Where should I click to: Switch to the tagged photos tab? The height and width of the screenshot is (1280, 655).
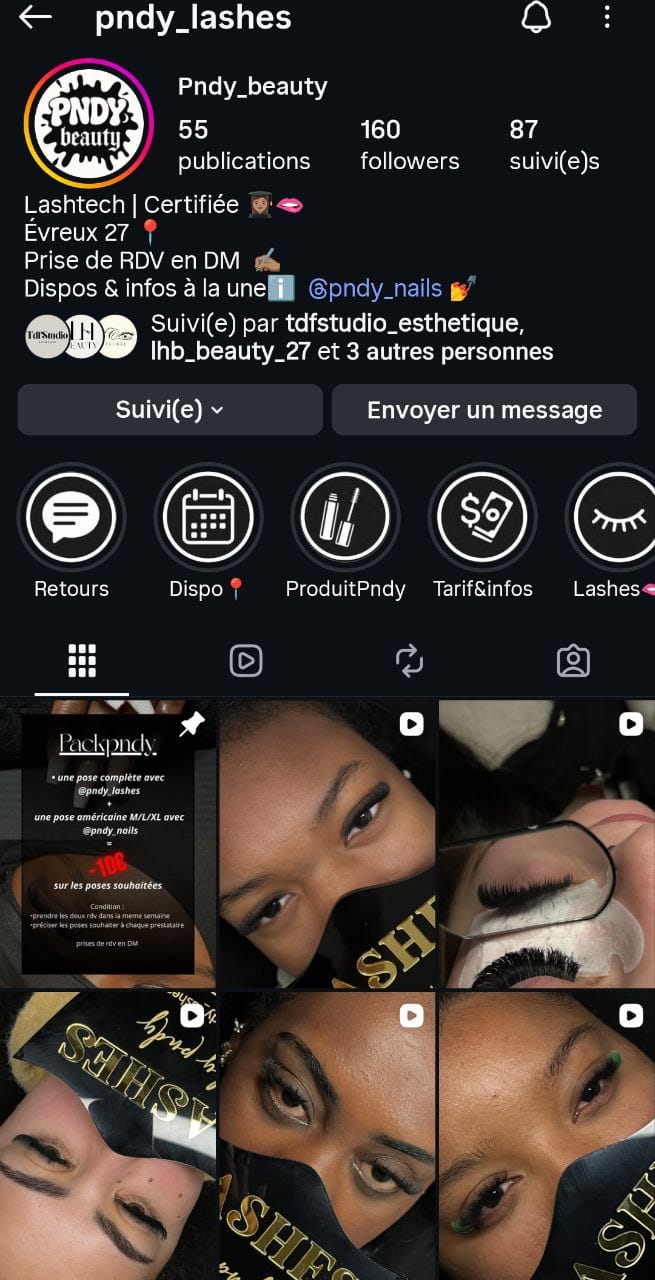click(573, 661)
